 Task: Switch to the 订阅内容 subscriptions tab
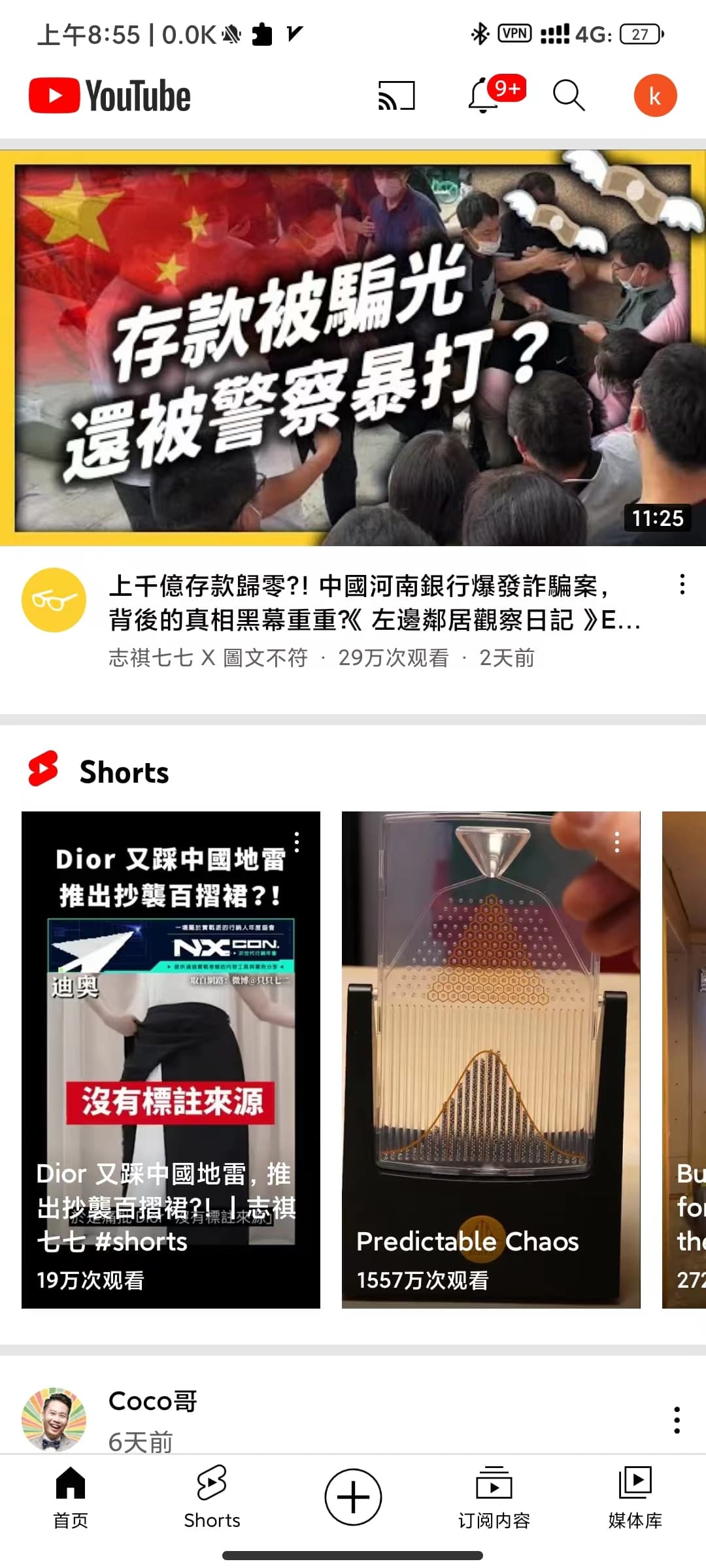[494, 1497]
